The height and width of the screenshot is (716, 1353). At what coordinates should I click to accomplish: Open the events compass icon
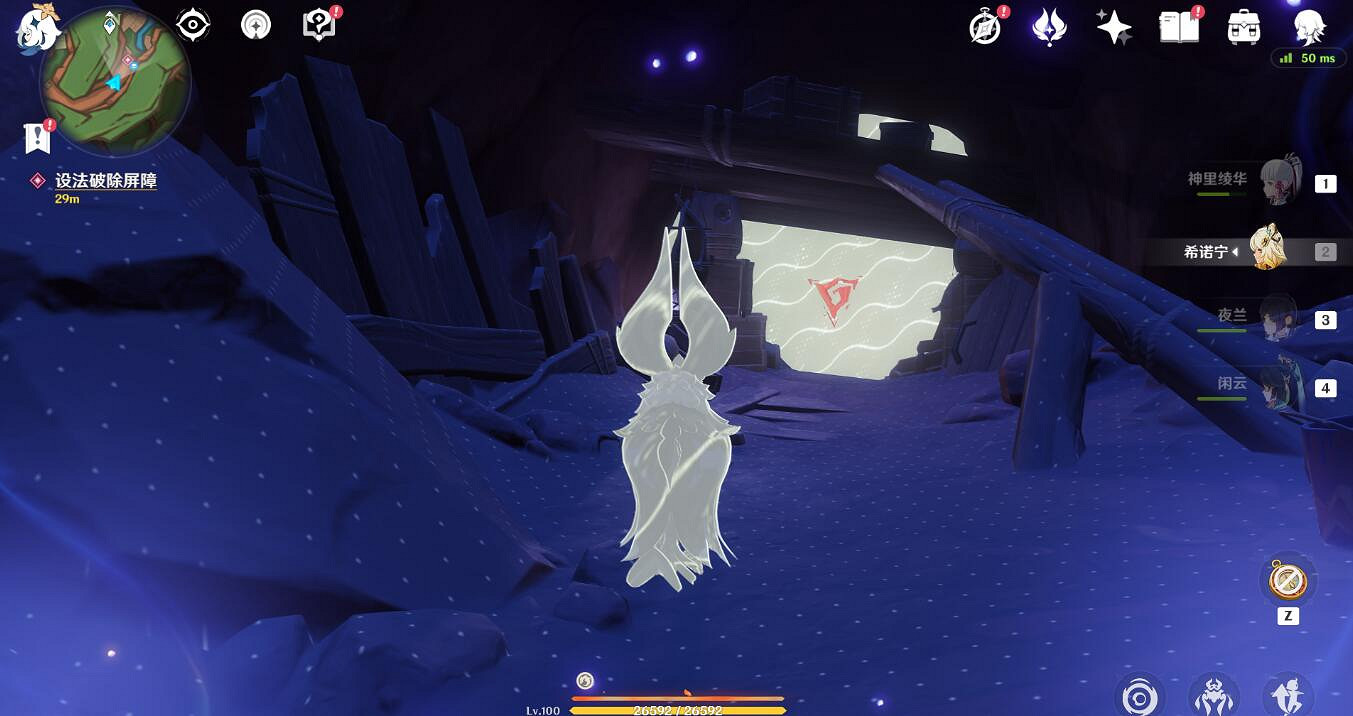click(985, 27)
